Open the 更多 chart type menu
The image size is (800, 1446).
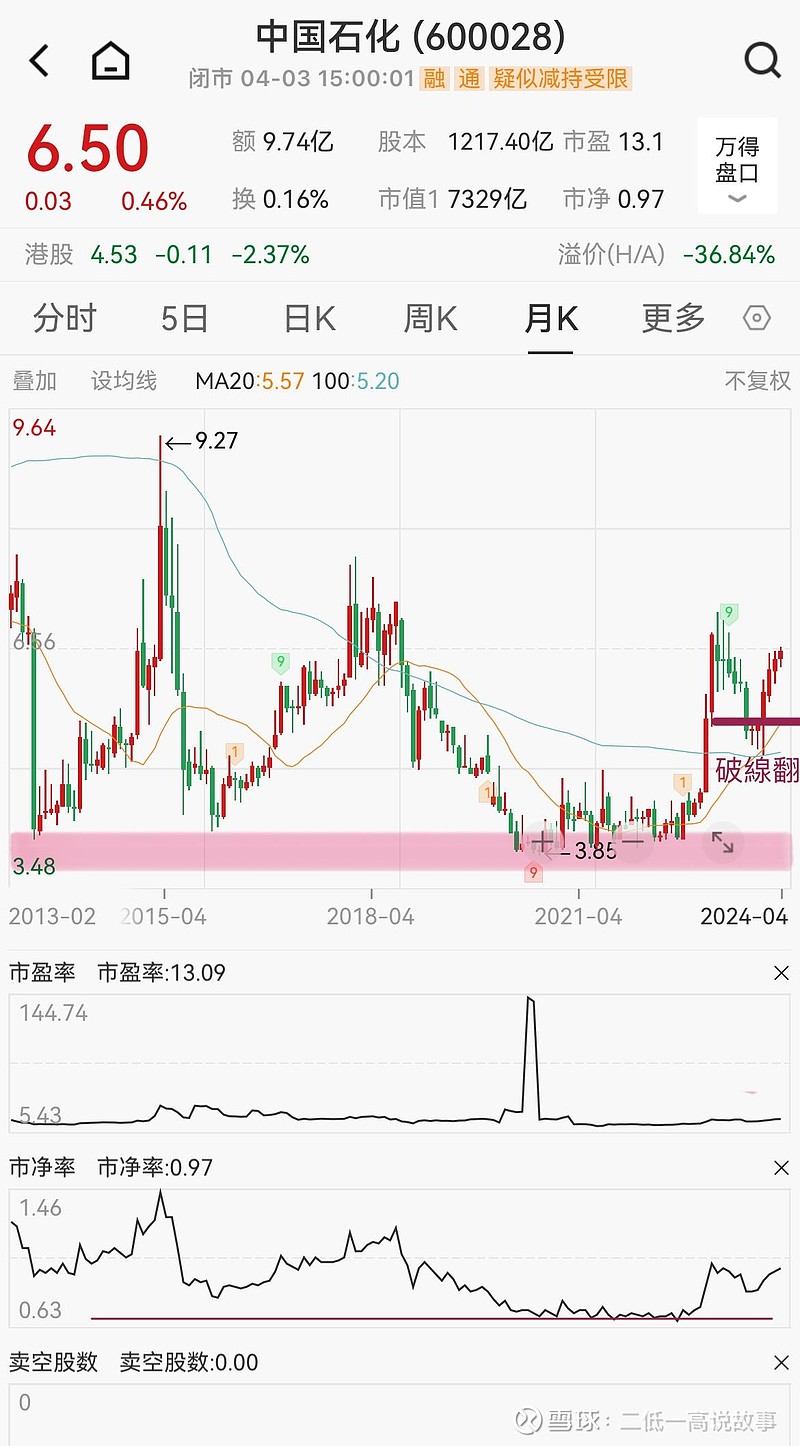coord(671,318)
